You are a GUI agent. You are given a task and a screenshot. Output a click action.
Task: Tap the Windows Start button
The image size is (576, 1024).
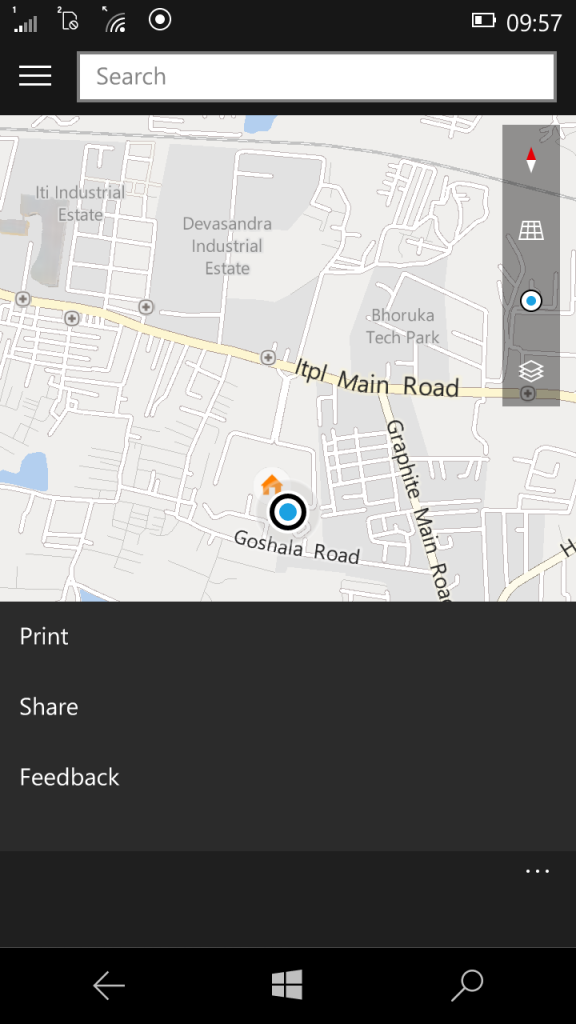coord(287,984)
